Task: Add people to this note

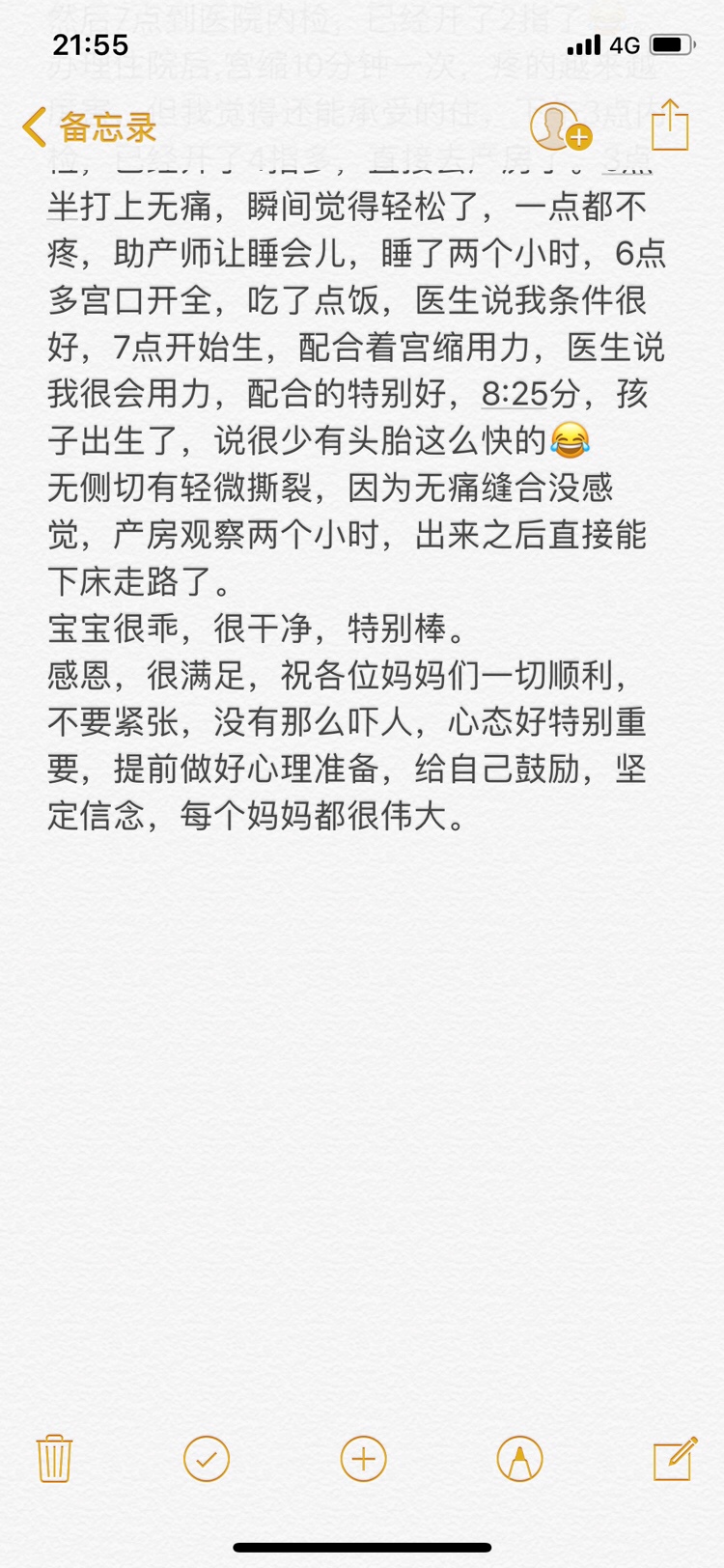Action: (x=558, y=126)
